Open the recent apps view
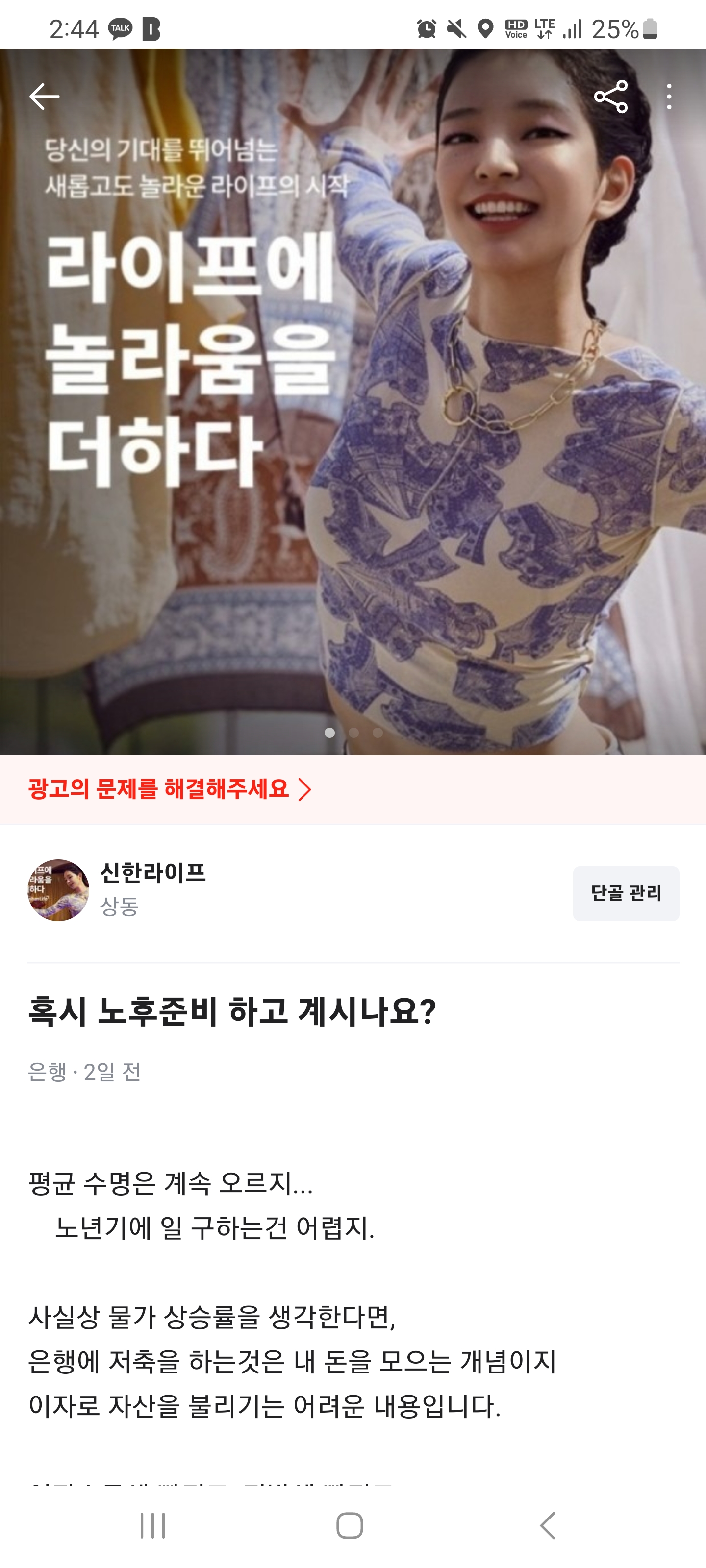 [152, 1525]
